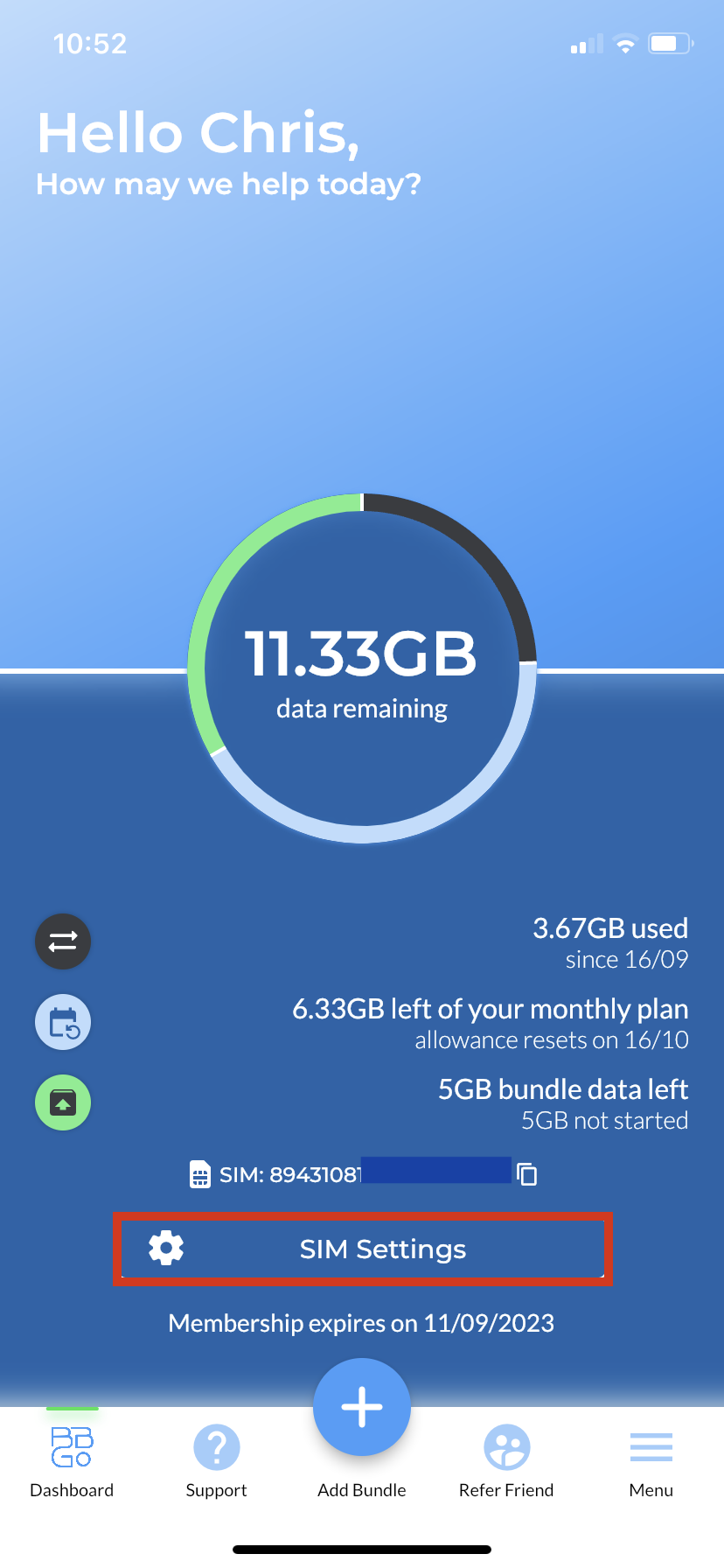
Task: Open the Refer Friend tab
Action: click(506, 1461)
